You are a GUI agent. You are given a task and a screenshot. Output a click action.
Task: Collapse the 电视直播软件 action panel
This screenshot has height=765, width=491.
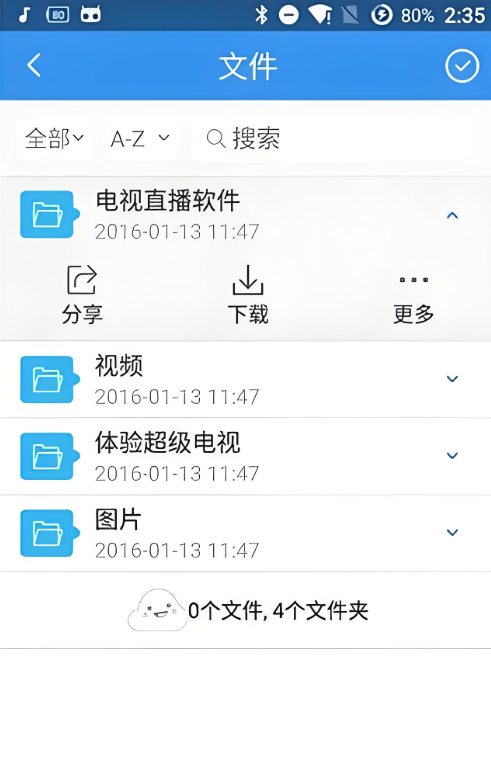(452, 215)
